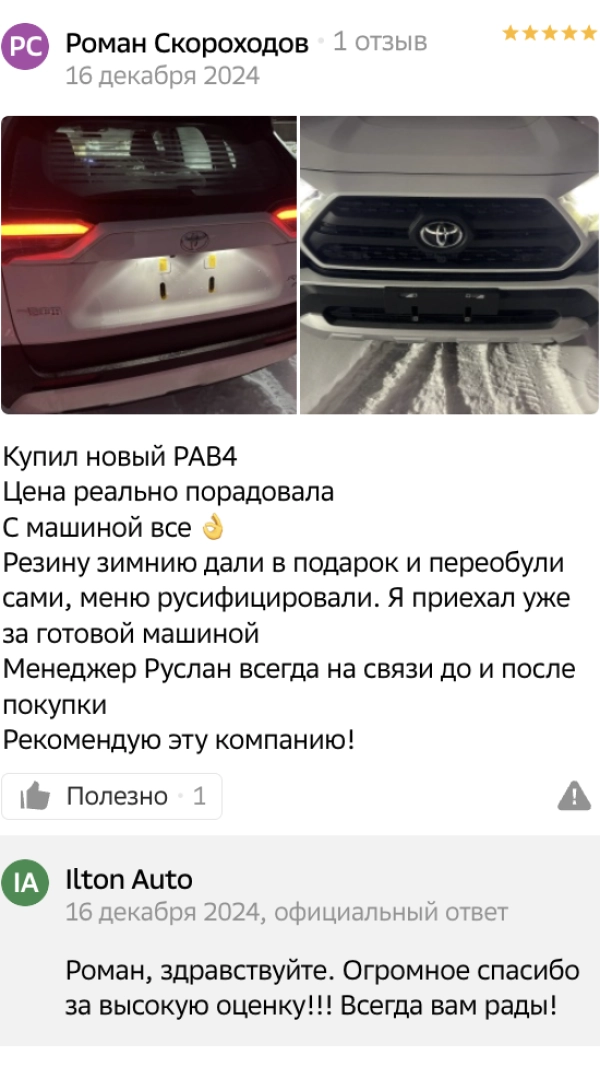Report this review via warning icon

(574, 796)
